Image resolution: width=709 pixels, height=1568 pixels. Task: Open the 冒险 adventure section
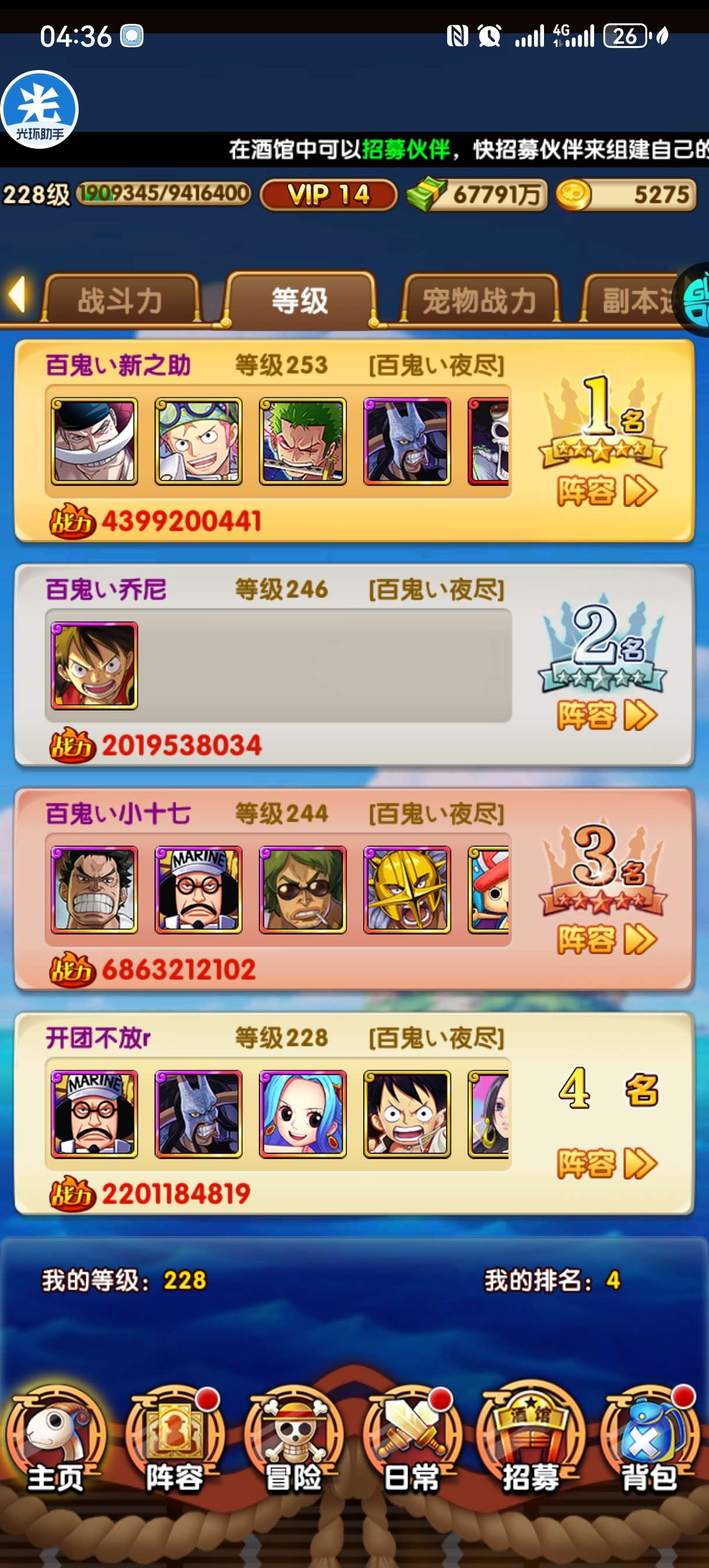(294, 1443)
